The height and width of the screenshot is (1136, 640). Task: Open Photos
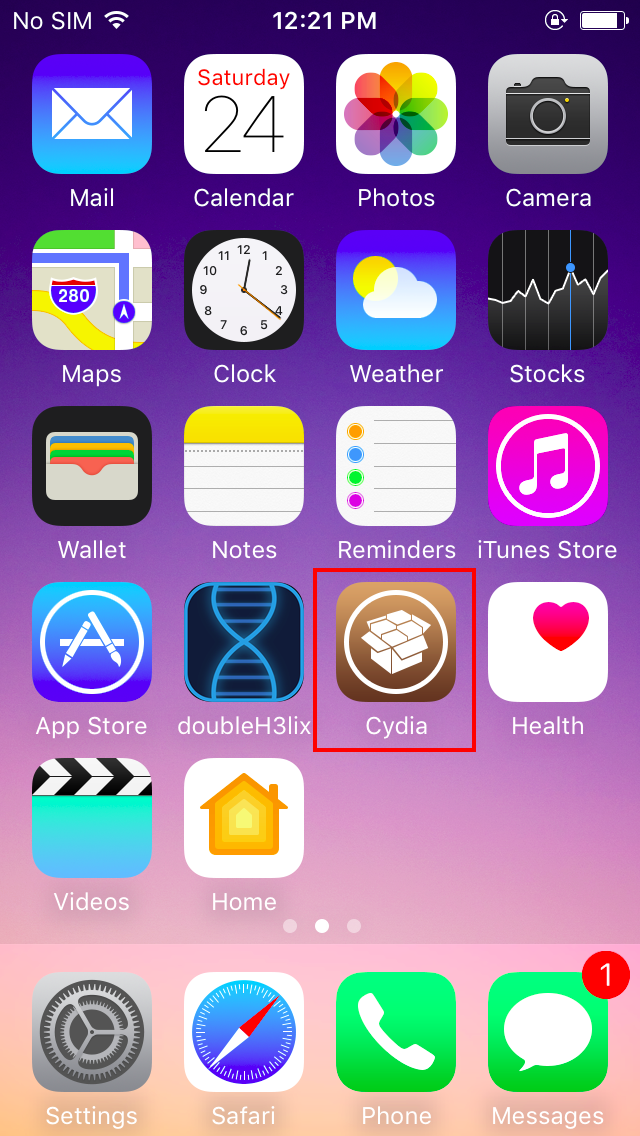pyautogui.click(x=396, y=114)
